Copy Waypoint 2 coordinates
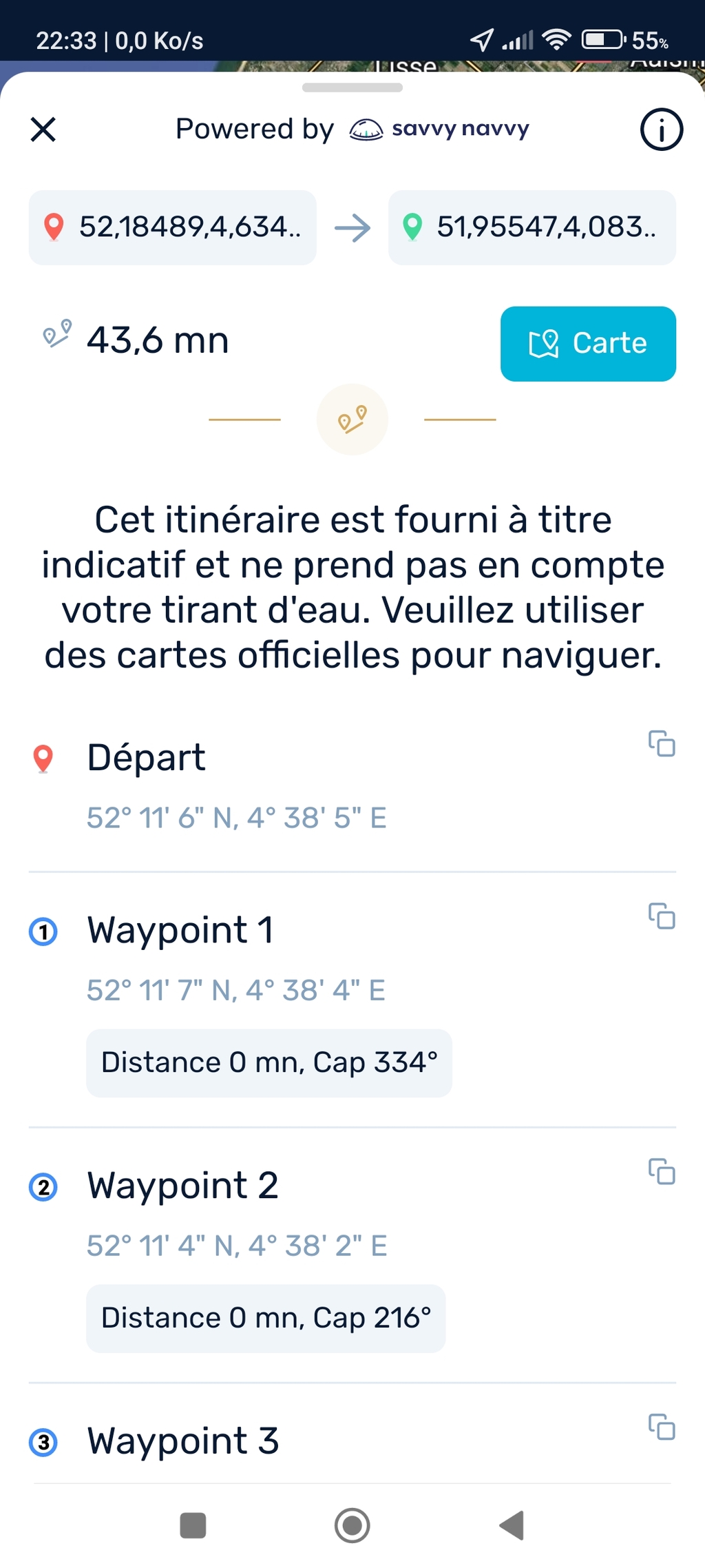Viewport: 705px width, 1568px height. [662, 1171]
